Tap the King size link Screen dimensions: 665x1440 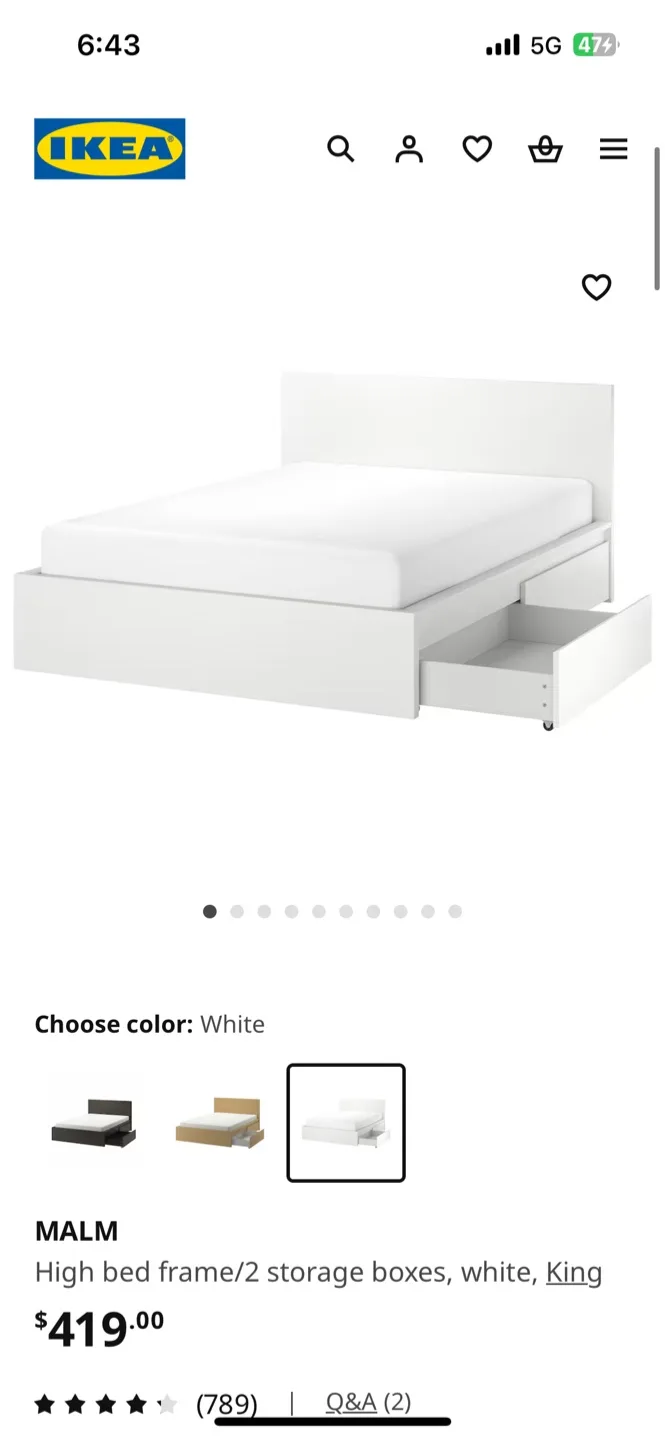pos(573,1272)
